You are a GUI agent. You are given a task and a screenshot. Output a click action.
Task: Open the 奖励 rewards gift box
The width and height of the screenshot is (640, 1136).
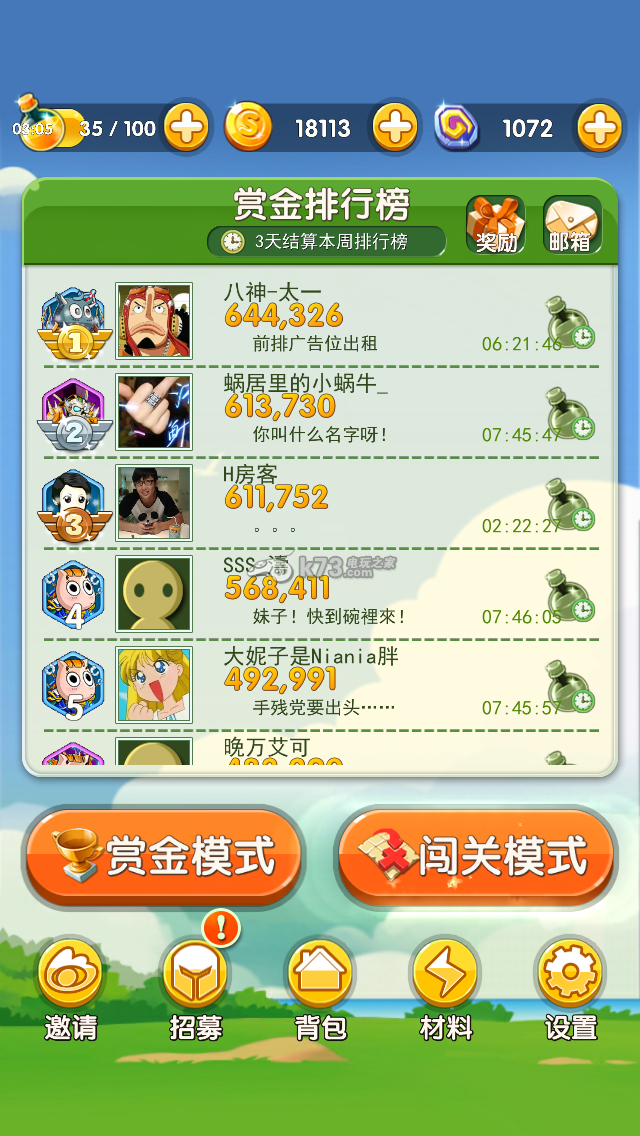point(495,224)
